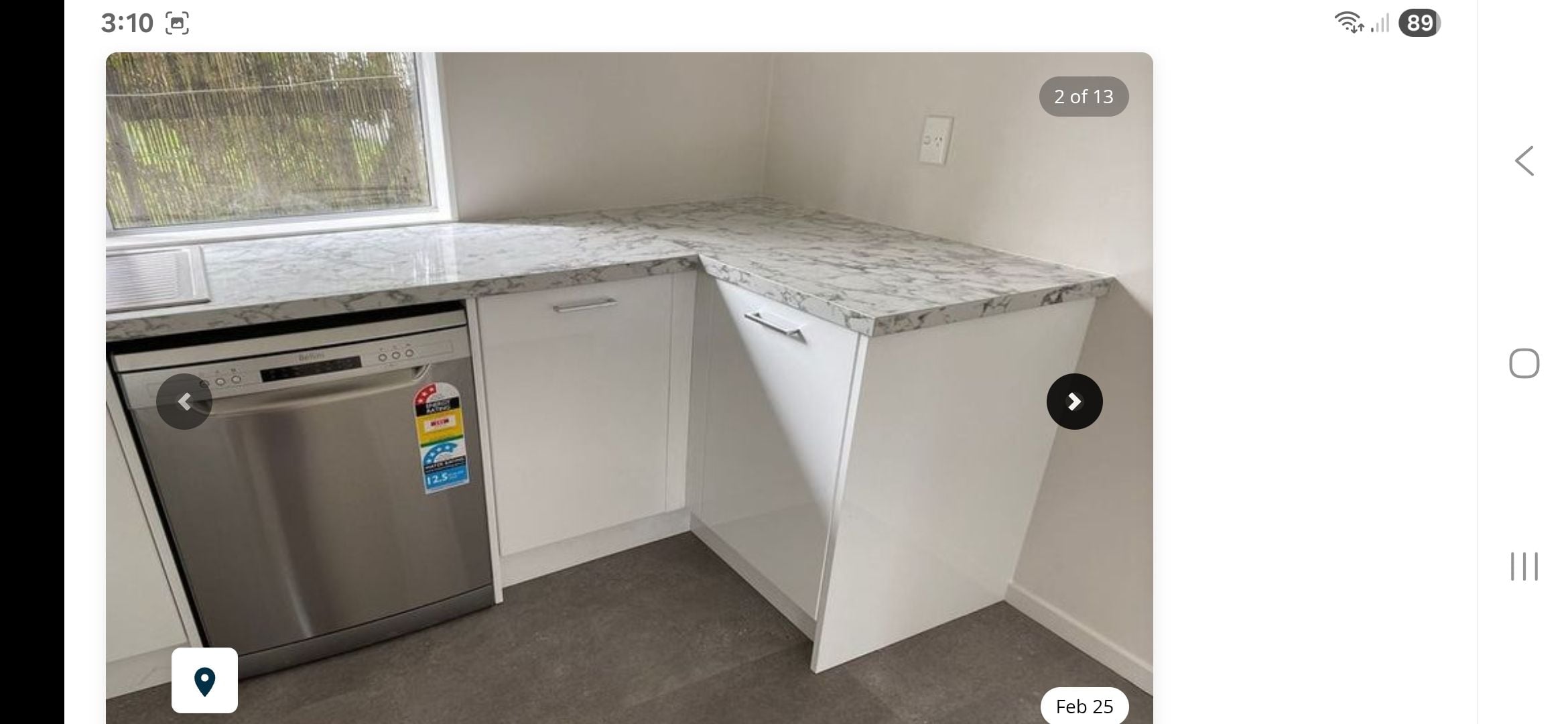Go to the home screen
Viewport: 1568px width, 724px height.
coord(1524,363)
